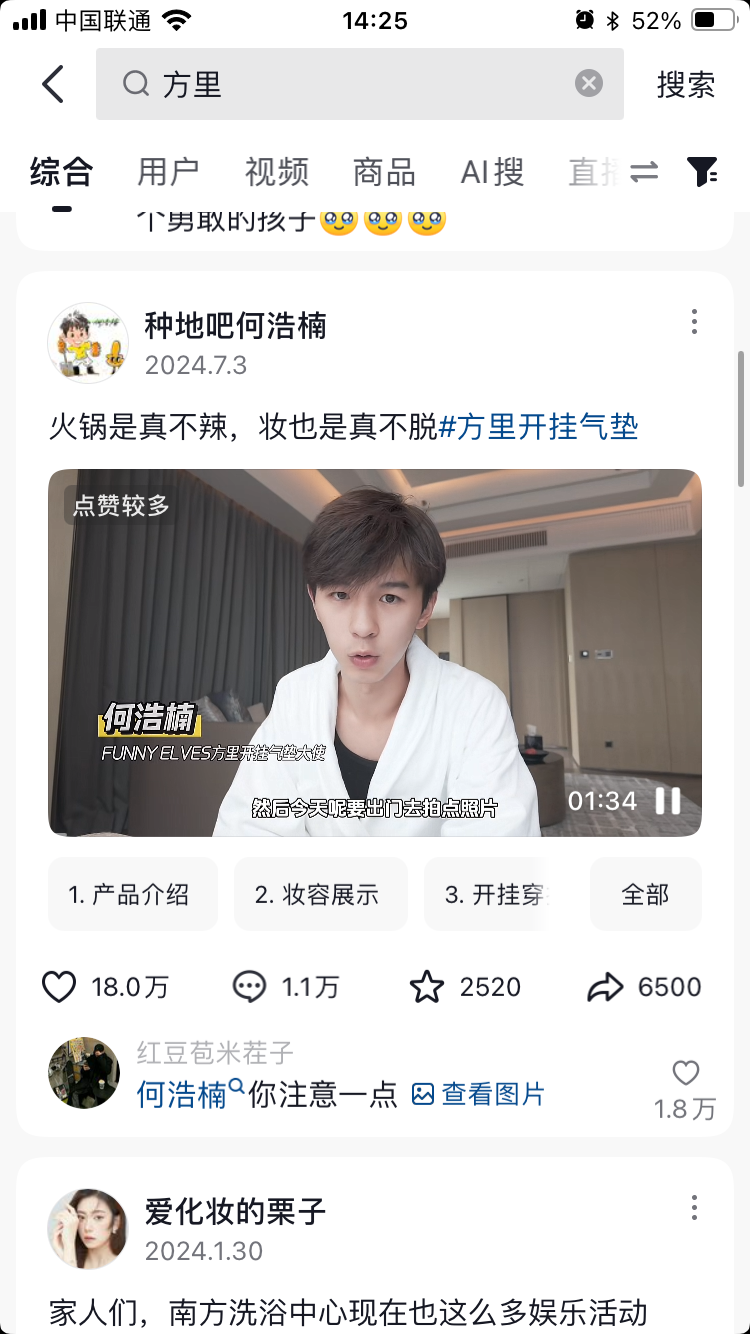Switch to the AI搜 tab
This screenshot has width=750, height=1334.
click(x=492, y=172)
